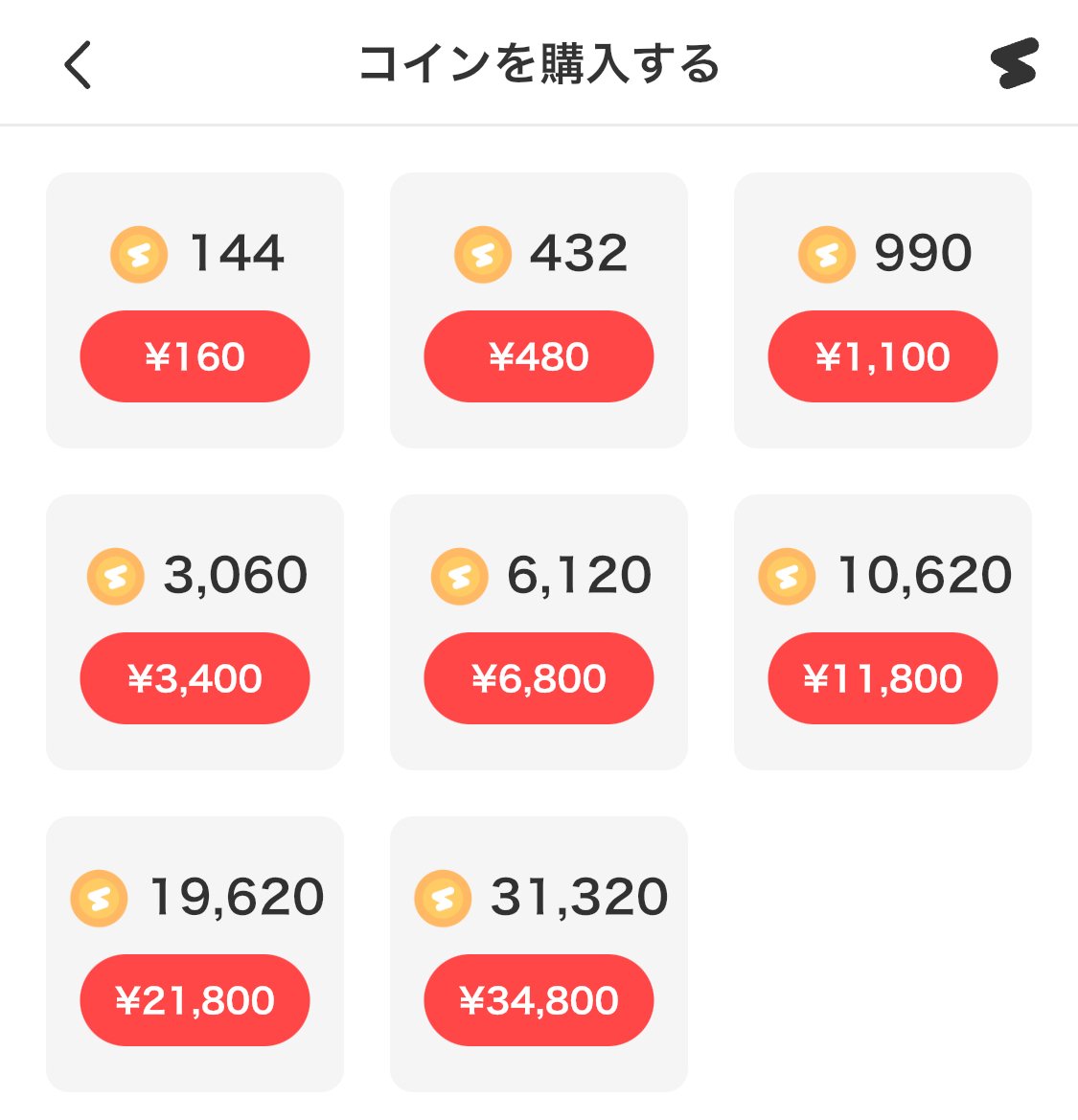
Task: Open the コインを購入する title header
Action: [539, 65]
